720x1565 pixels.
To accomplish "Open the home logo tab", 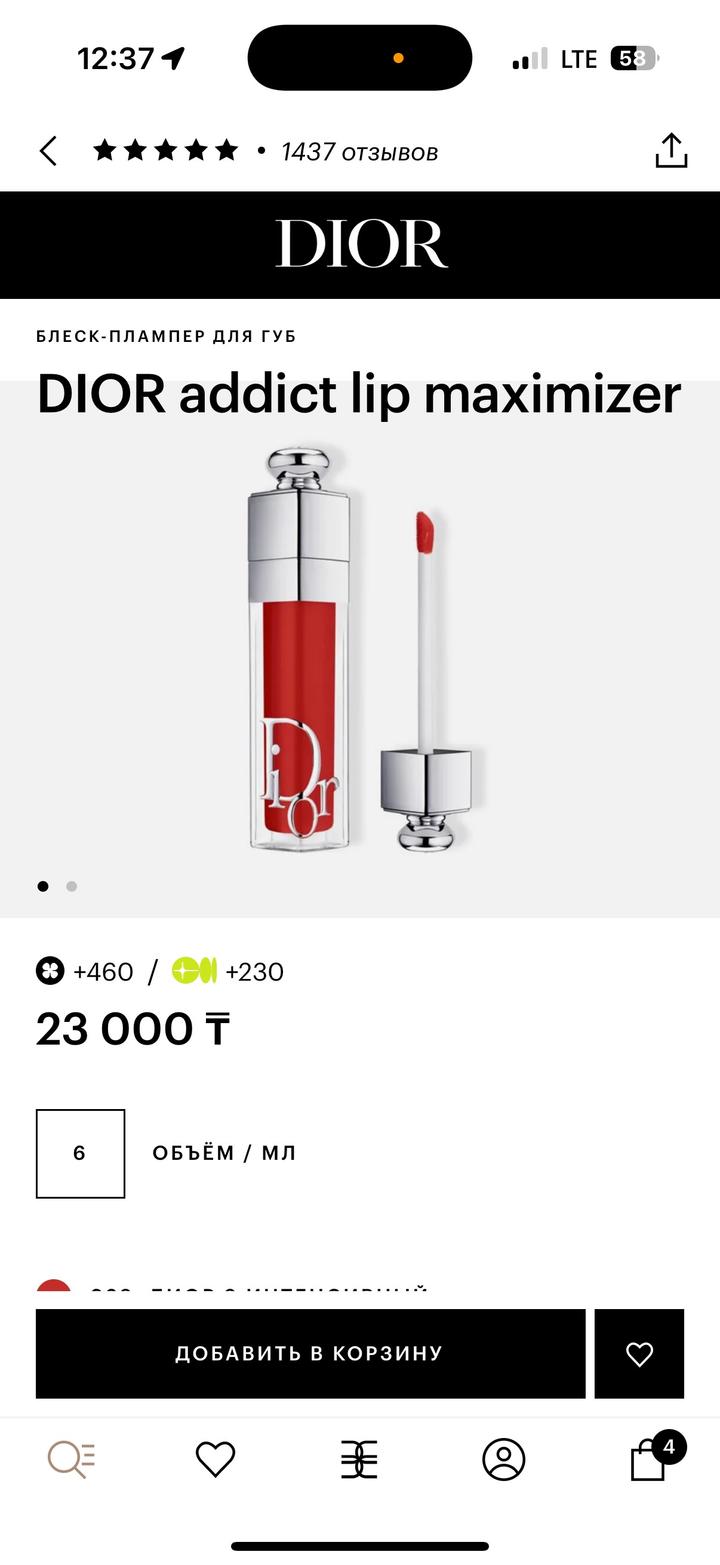I will 359,1459.
